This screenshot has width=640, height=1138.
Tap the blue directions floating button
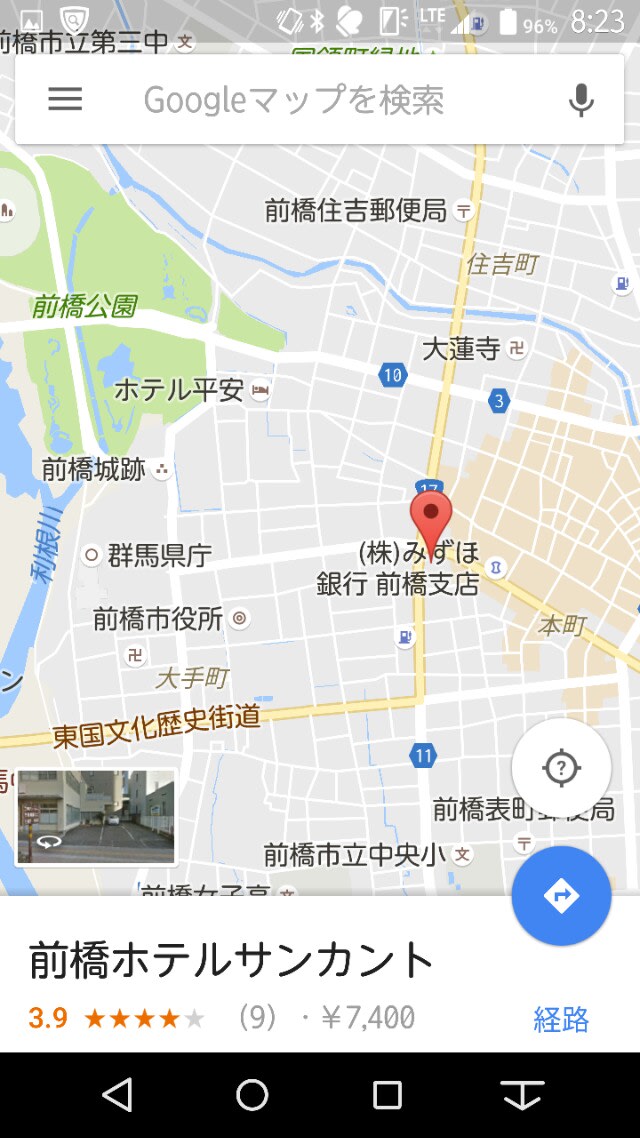point(561,896)
